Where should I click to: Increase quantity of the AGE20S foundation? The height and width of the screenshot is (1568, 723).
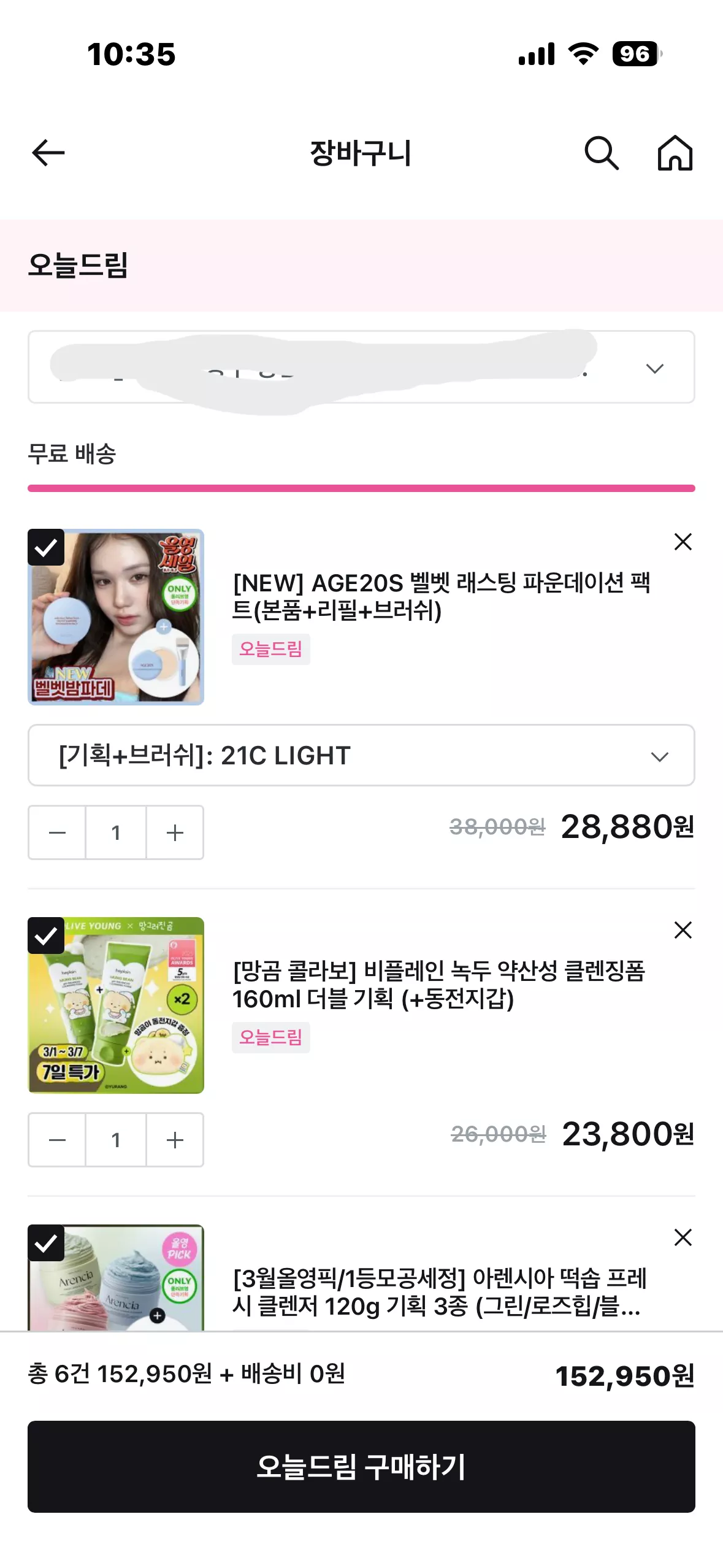coord(175,832)
